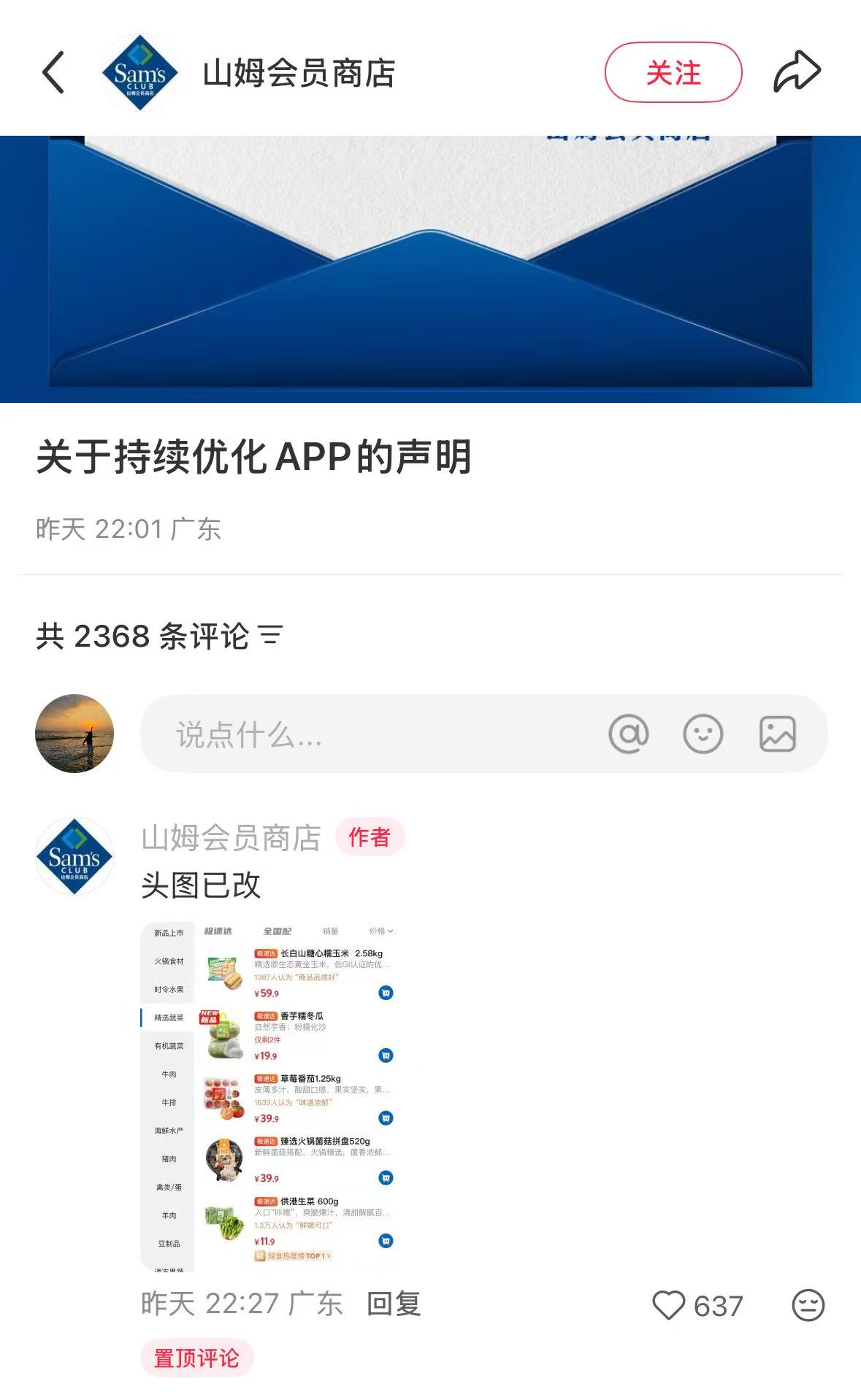Reply to the 头图已改 comment

(394, 1304)
